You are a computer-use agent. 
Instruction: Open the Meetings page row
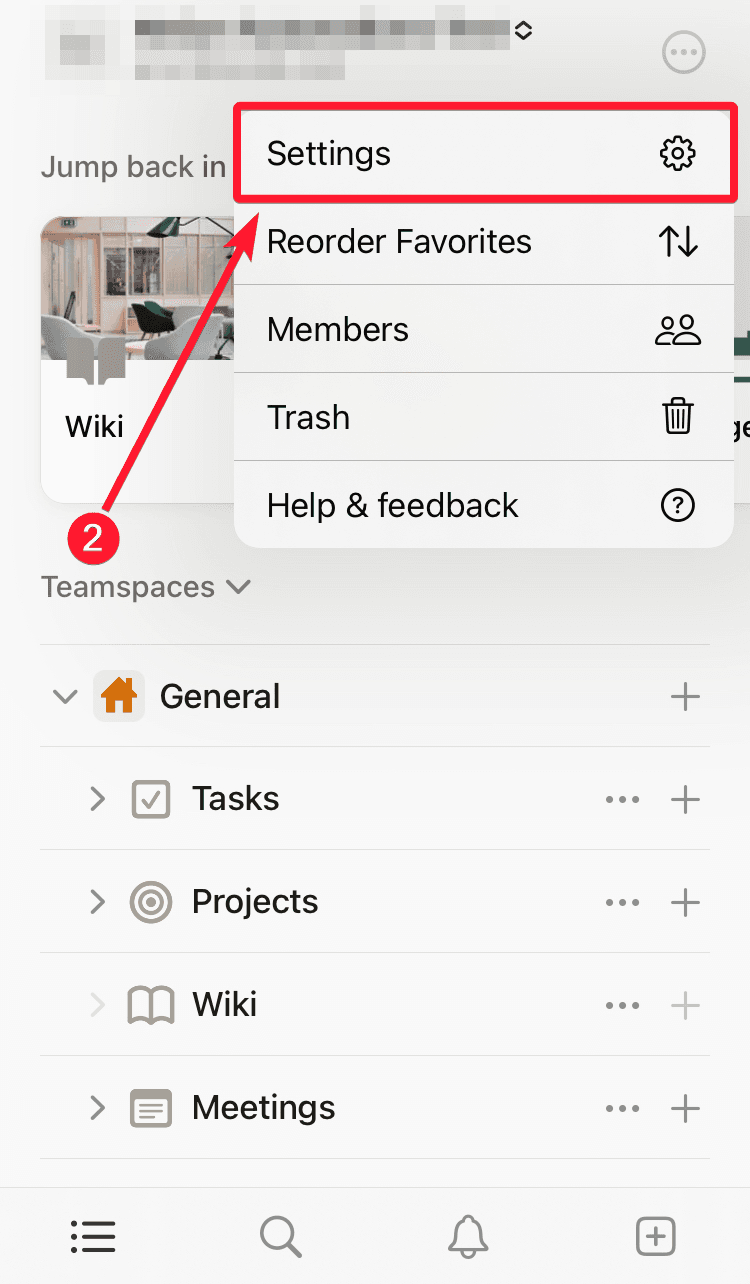click(263, 1108)
